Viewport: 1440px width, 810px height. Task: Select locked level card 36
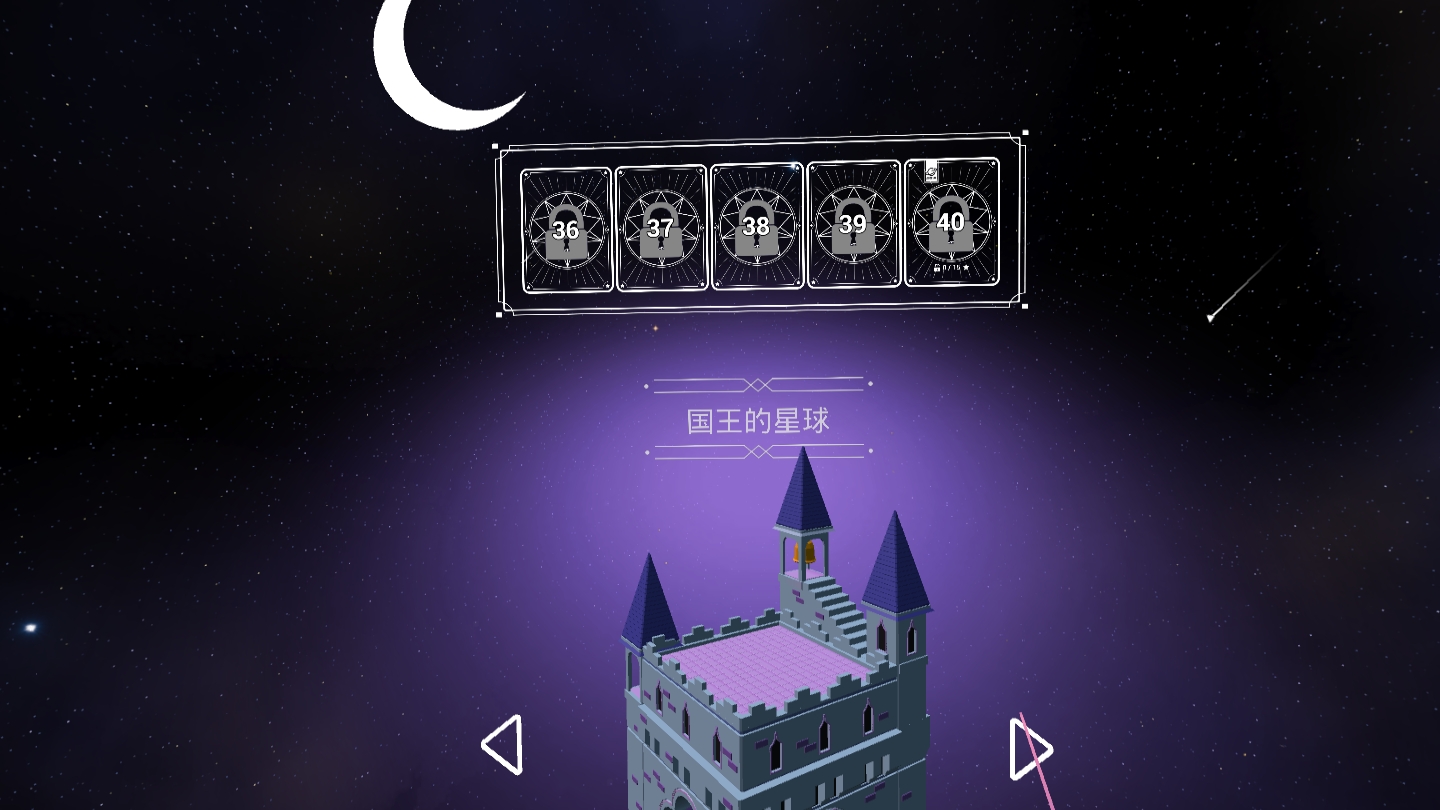coord(566,230)
